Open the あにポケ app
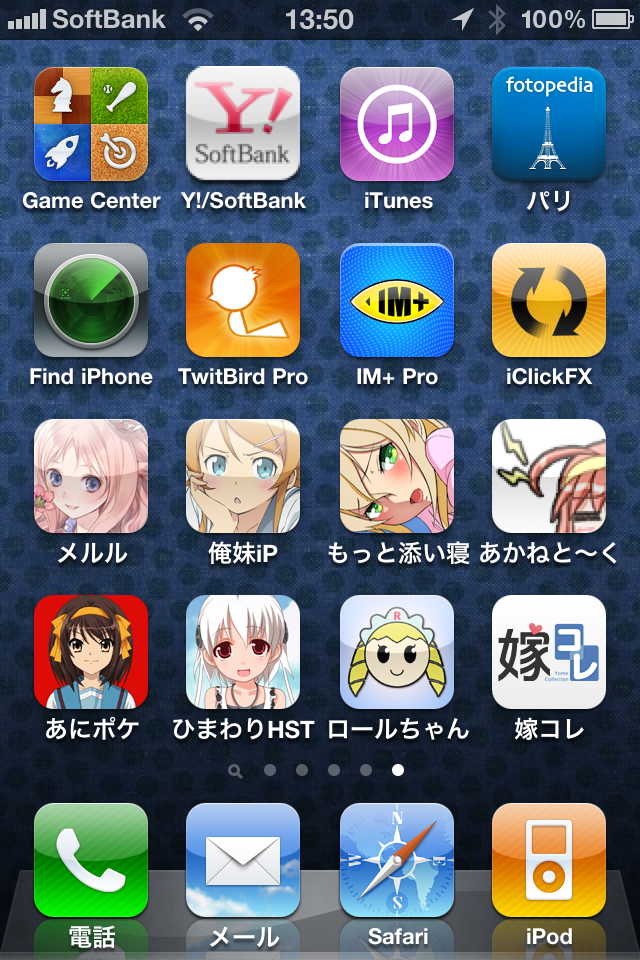 (91, 652)
